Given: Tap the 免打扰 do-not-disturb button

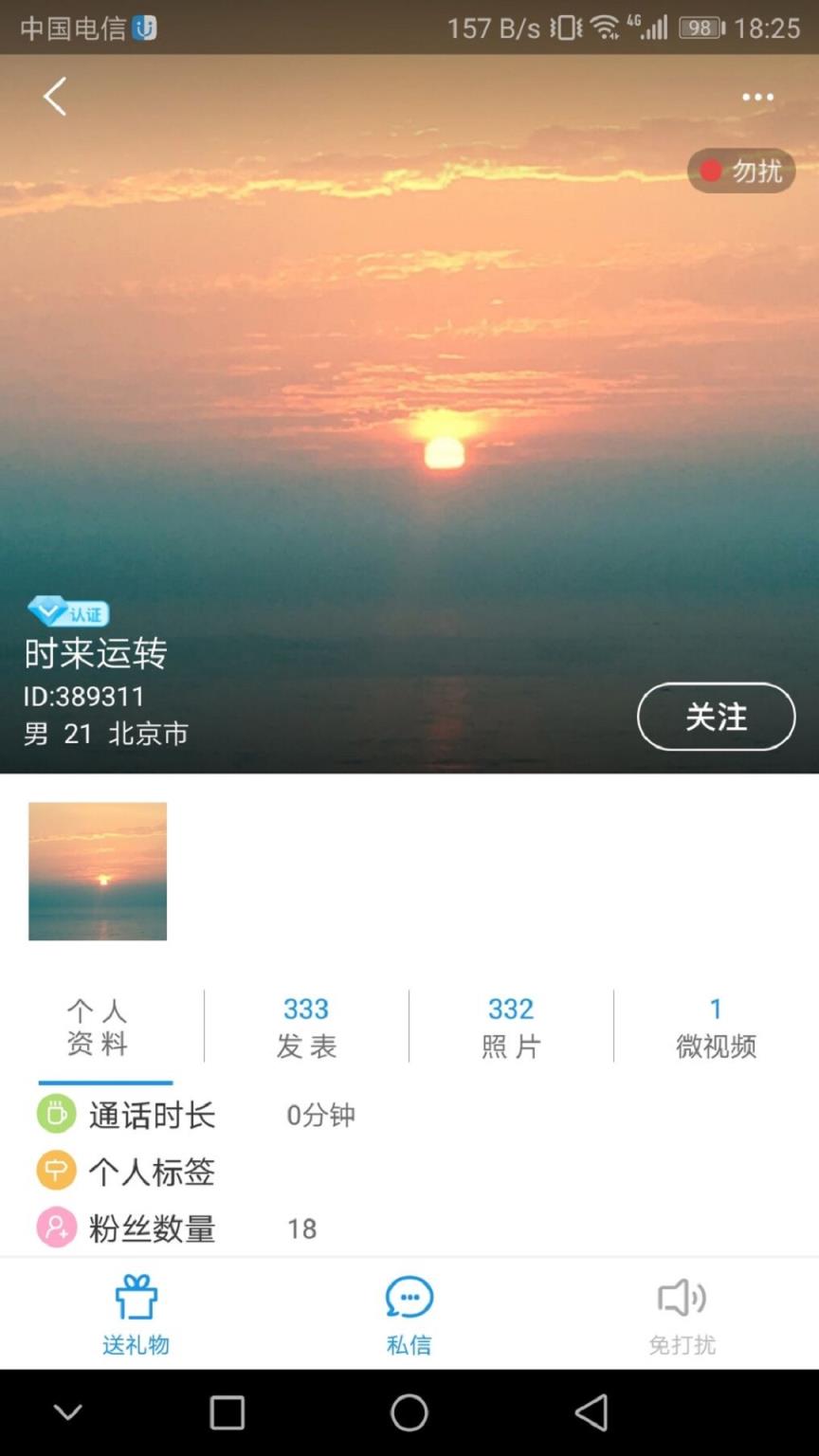Looking at the screenshot, I should click(682, 1314).
